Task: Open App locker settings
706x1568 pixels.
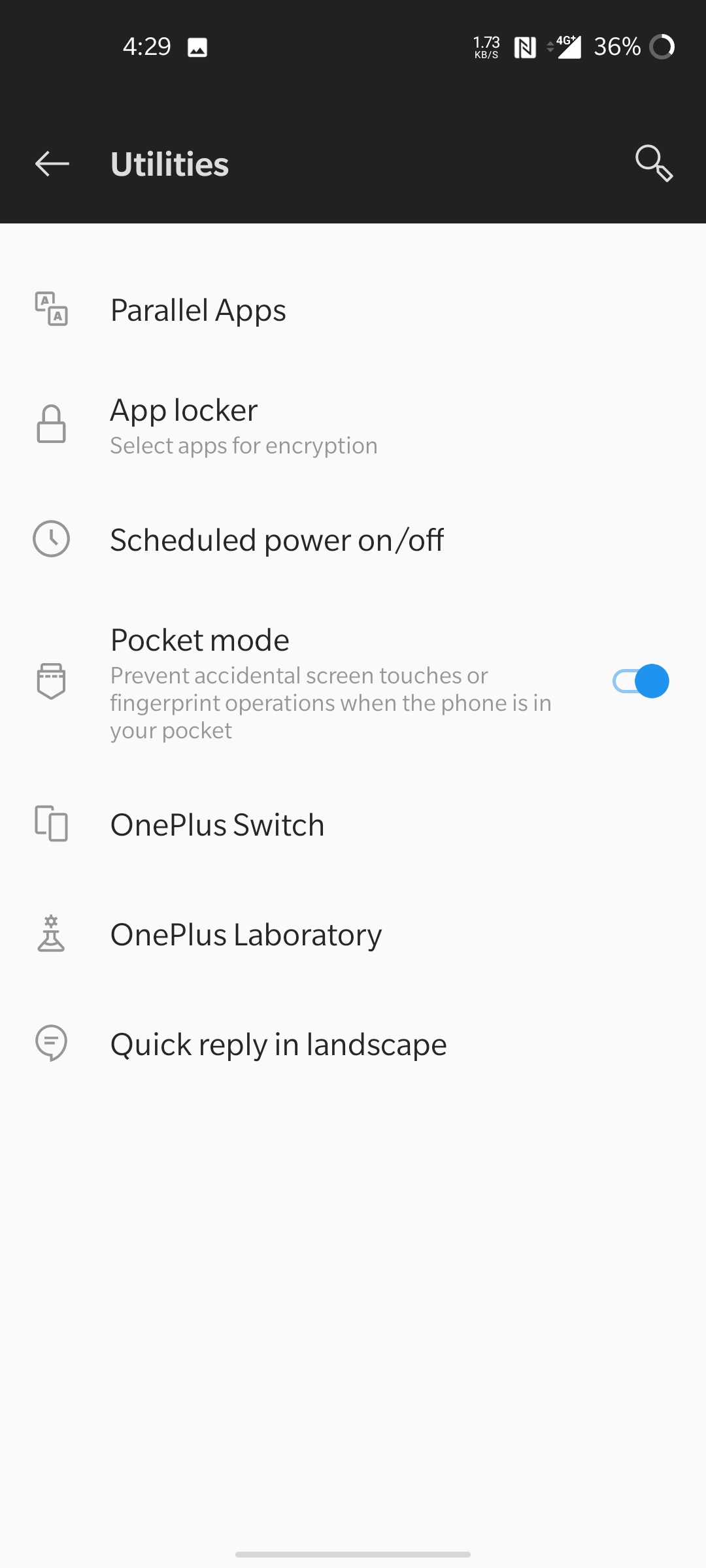Action: pos(353,425)
